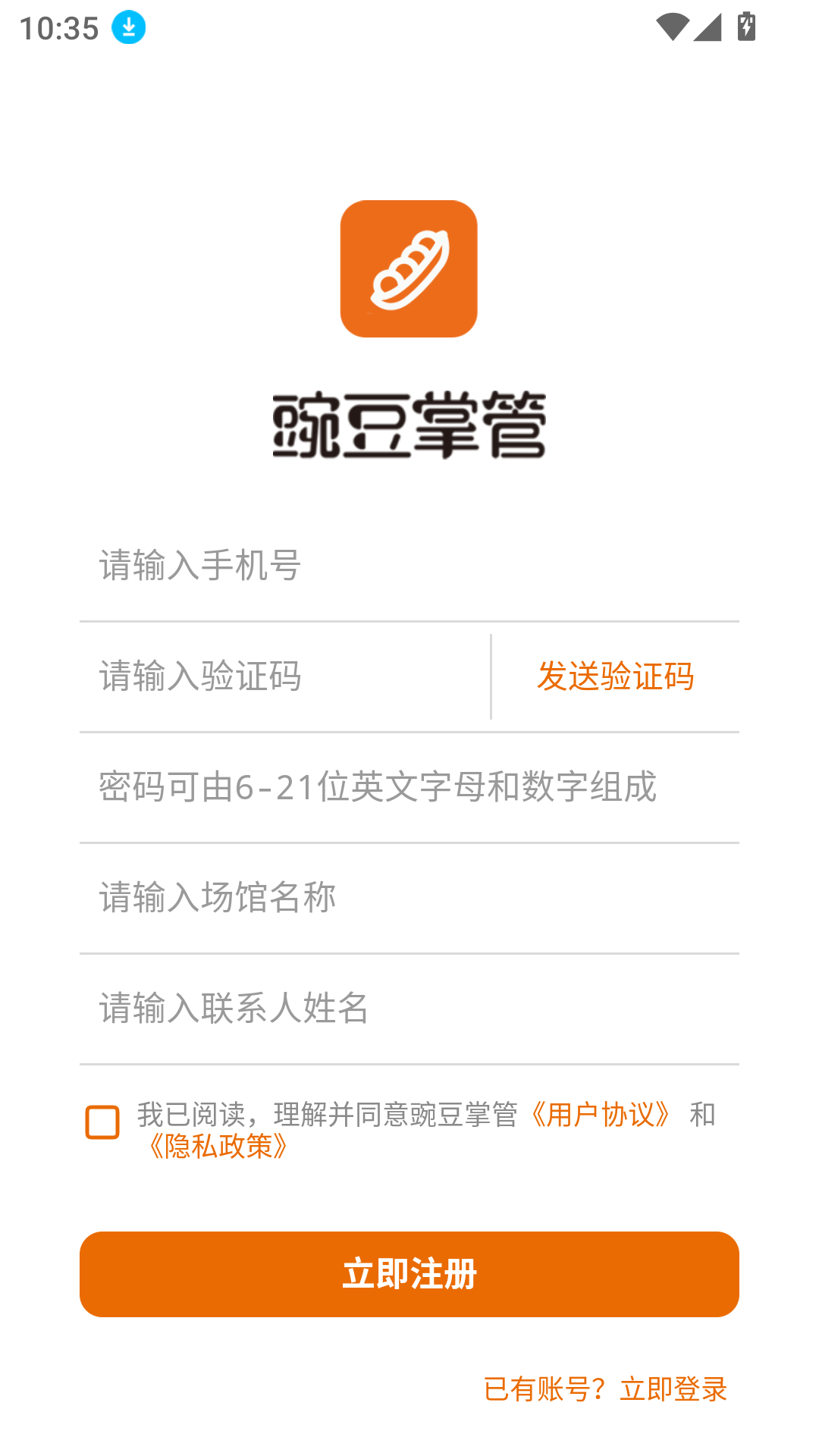Tap the 豌豆掌管 orange pea logo icon
The image size is (819, 1456).
click(x=409, y=268)
